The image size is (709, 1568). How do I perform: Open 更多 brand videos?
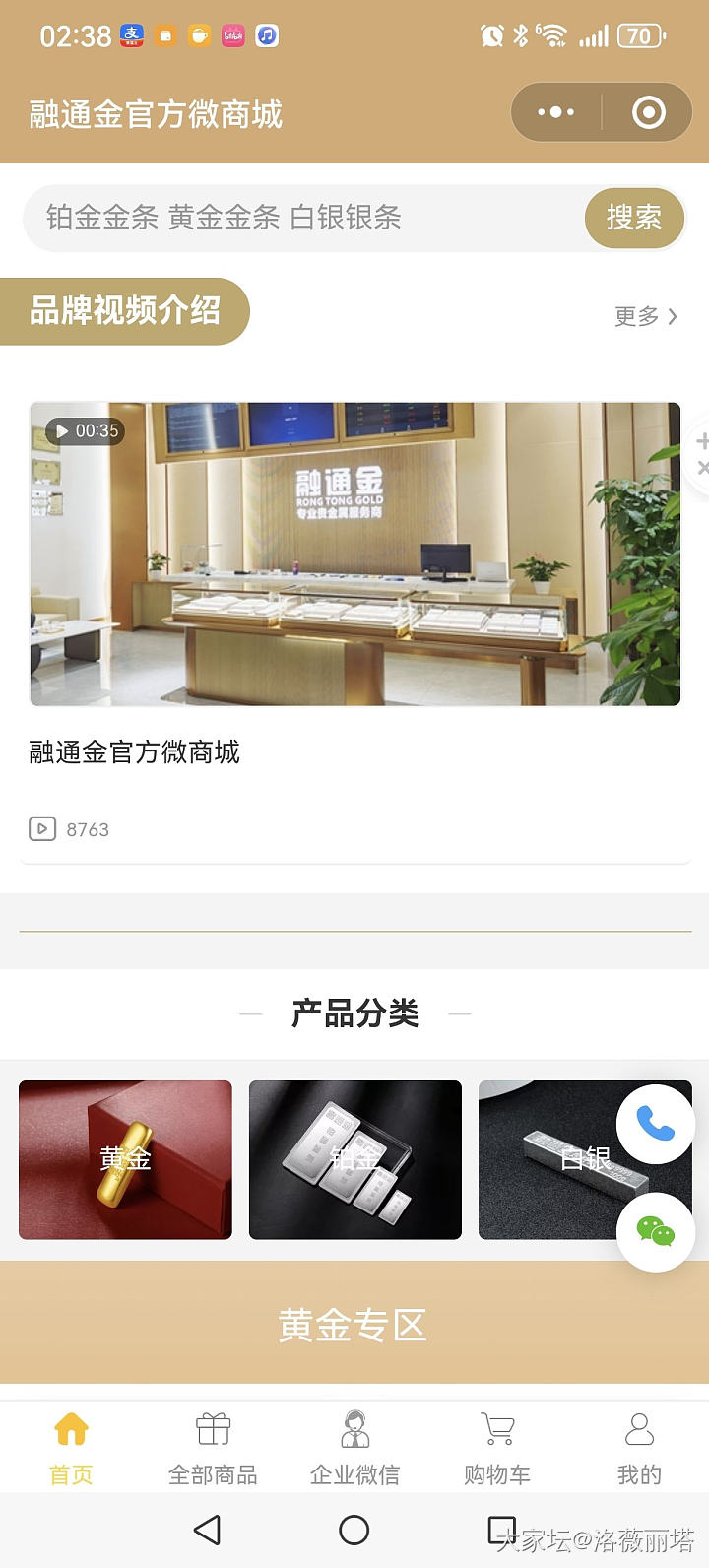[646, 316]
